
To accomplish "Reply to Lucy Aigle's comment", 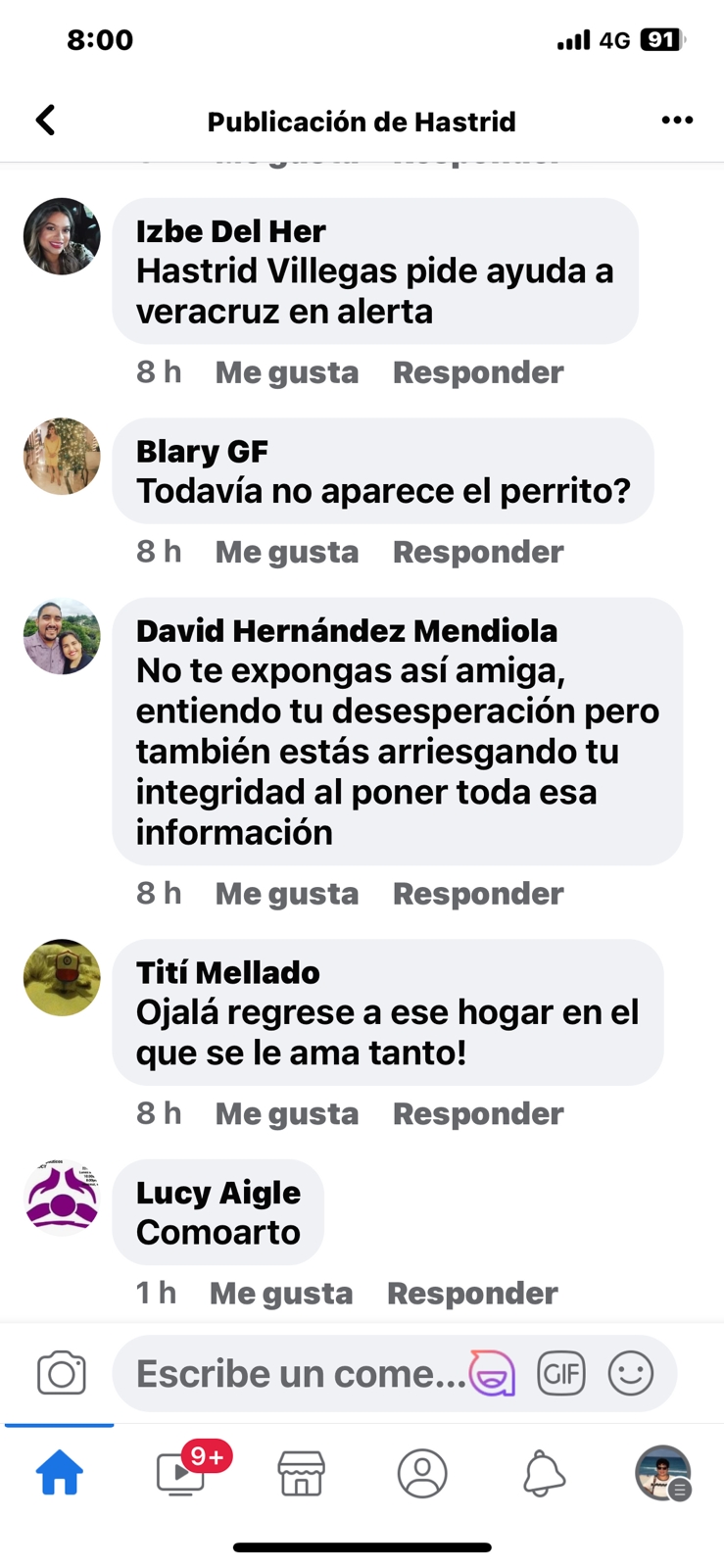I will pyautogui.click(x=471, y=1293).
